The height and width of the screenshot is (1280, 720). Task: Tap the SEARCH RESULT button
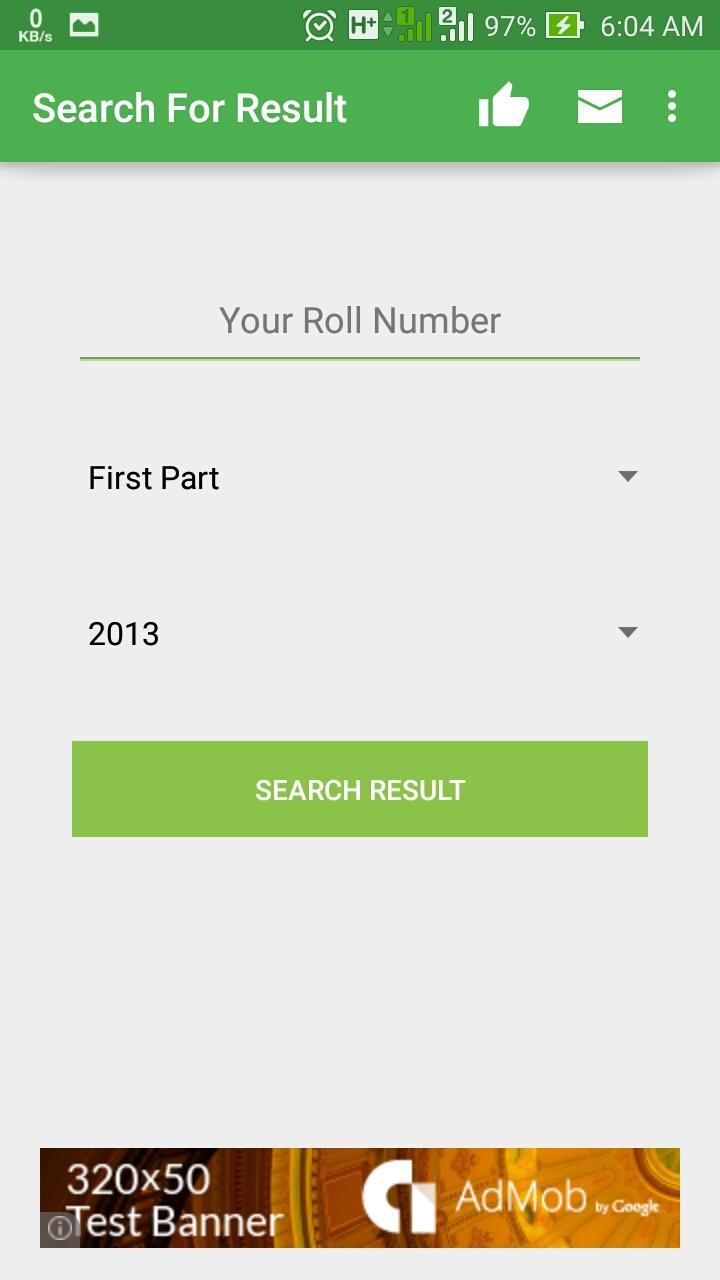360,789
